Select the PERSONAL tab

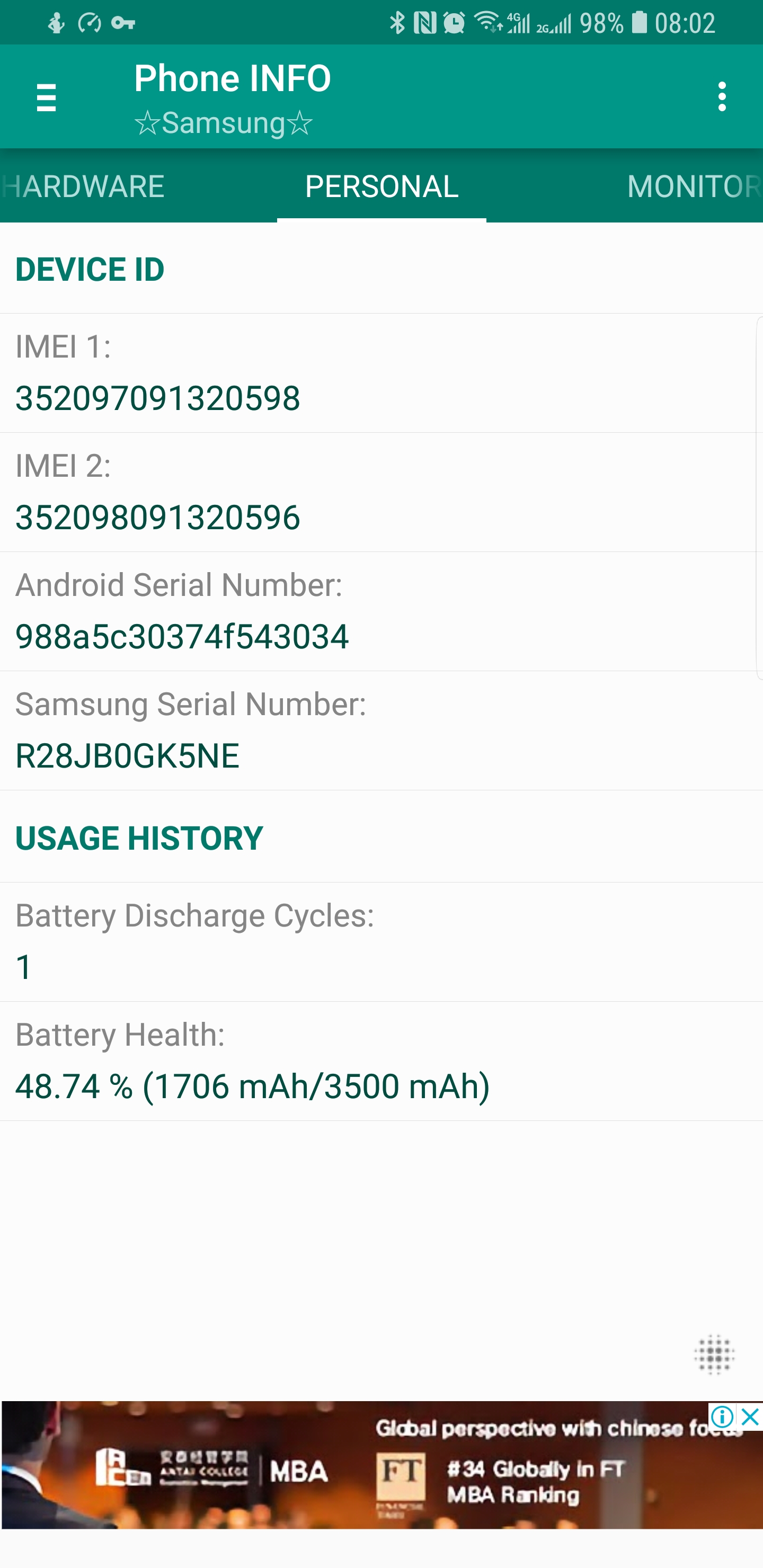pos(381,186)
